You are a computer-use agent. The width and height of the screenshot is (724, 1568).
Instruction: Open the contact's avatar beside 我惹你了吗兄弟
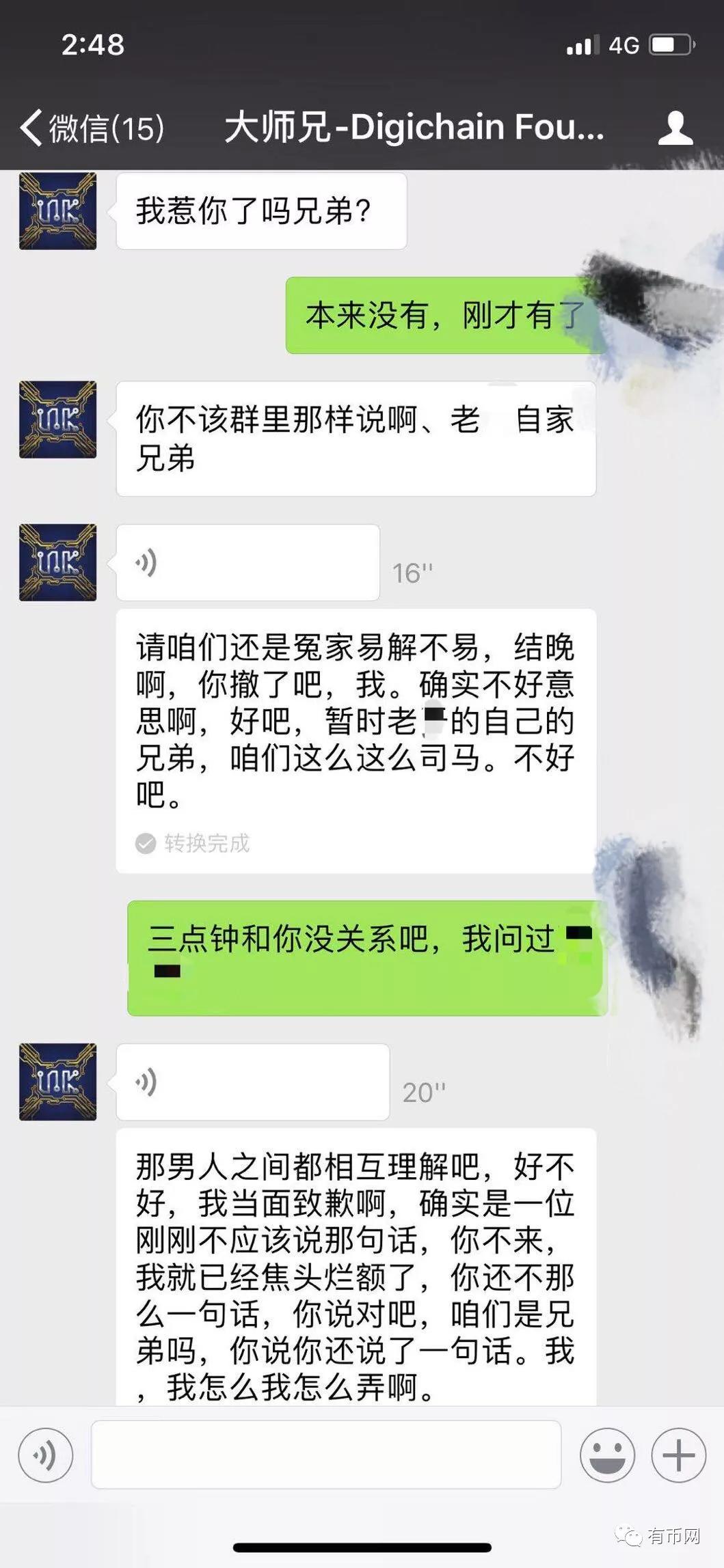coord(57,211)
